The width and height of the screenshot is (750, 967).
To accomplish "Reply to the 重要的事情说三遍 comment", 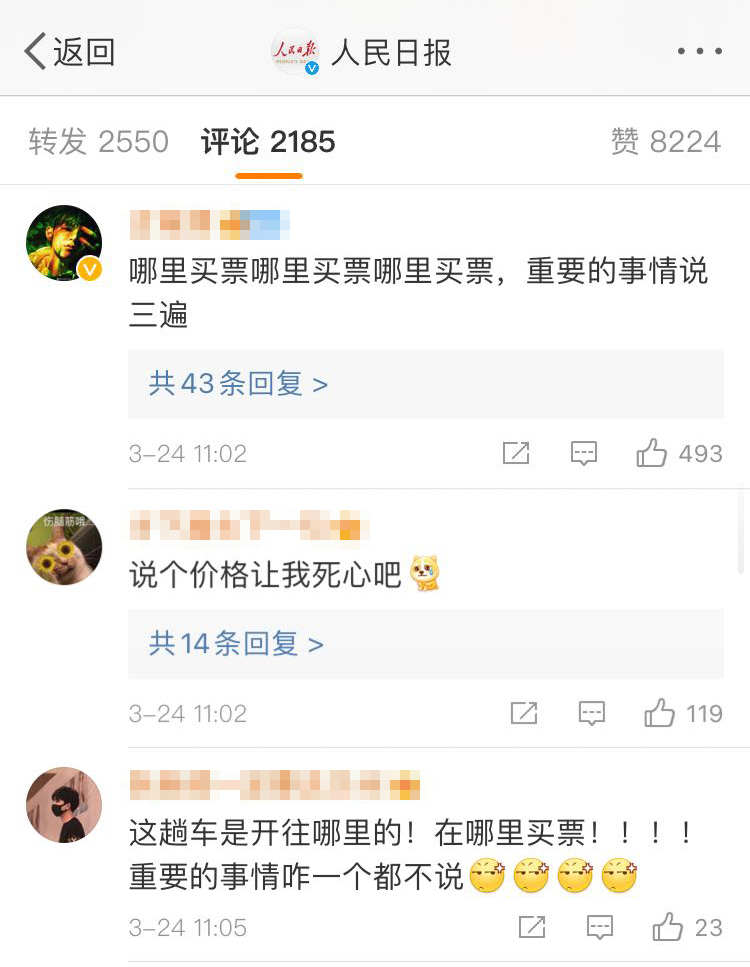I will [x=584, y=454].
